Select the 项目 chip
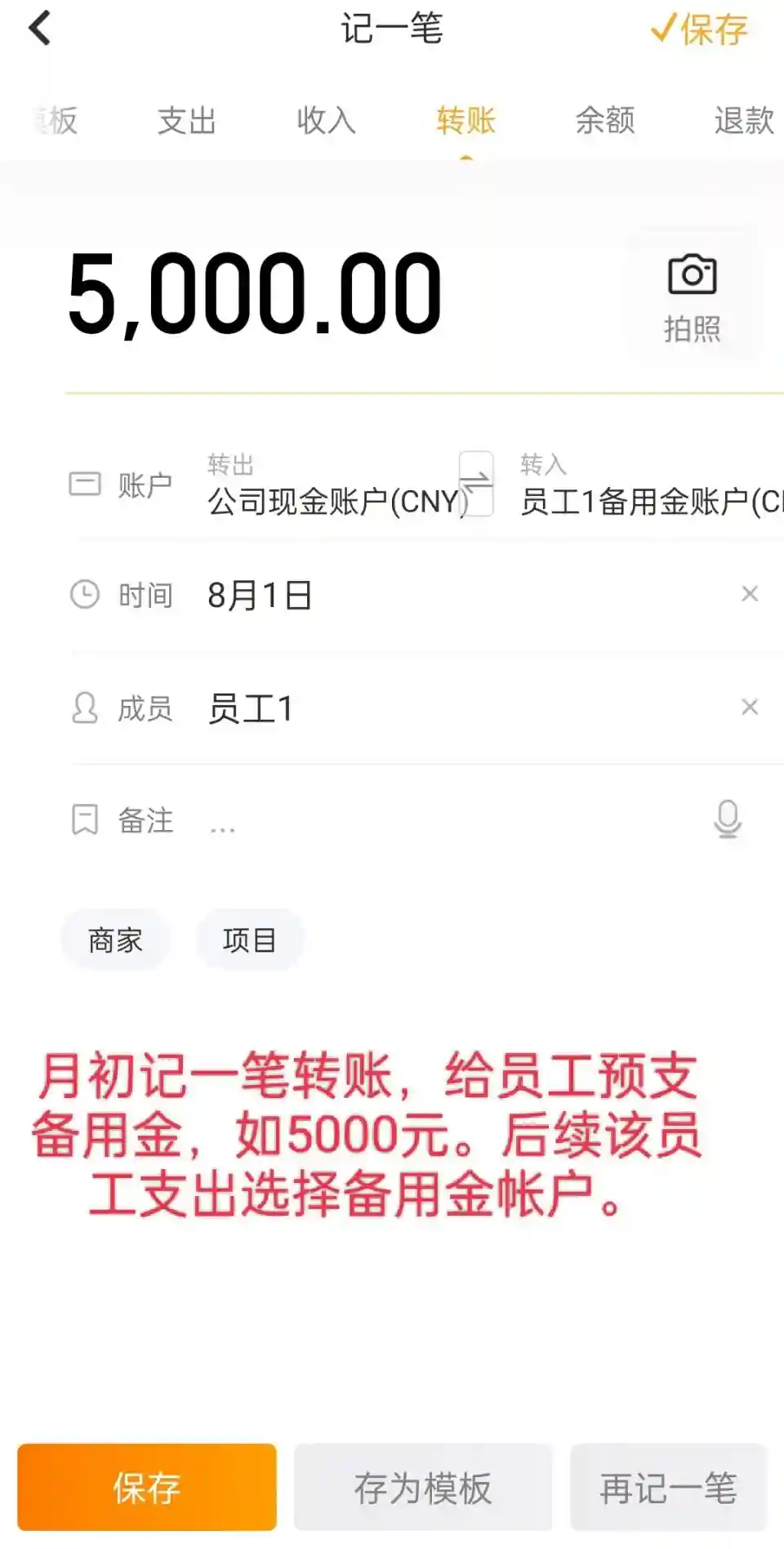Image resolution: width=784 pixels, height=1549 pixels. click(x=249, y=940)
